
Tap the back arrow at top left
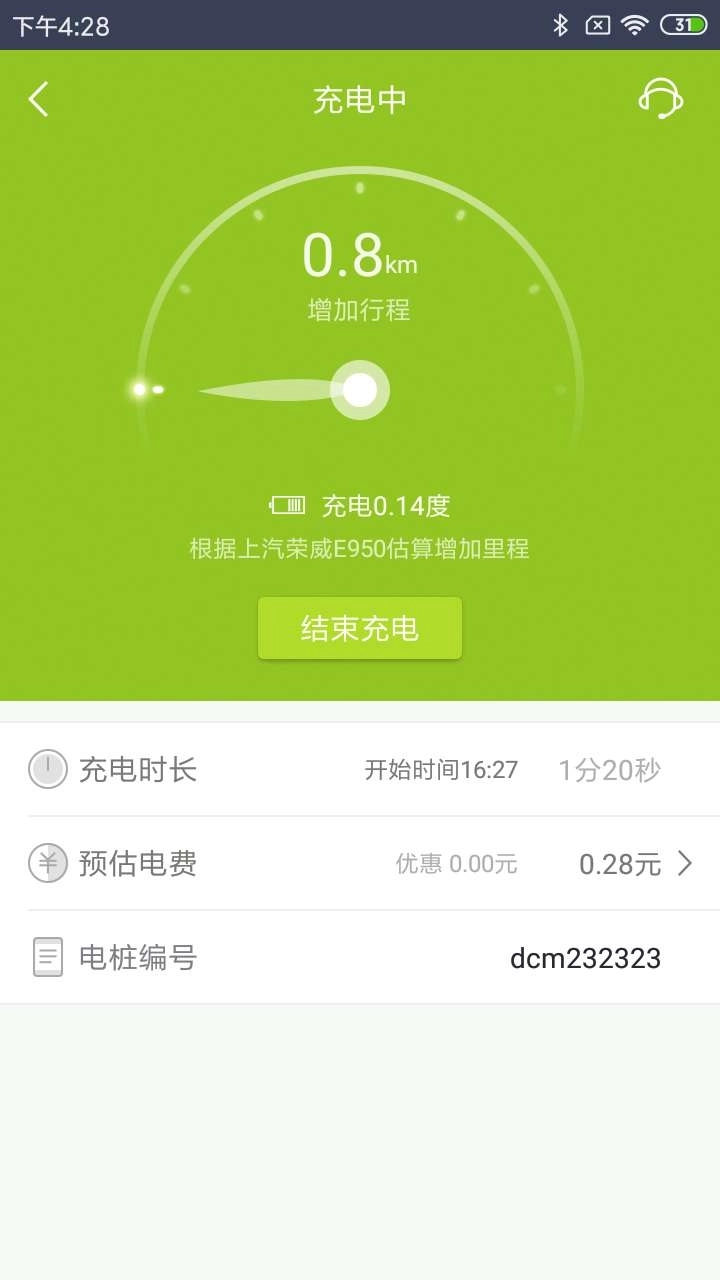click(38, 99)
